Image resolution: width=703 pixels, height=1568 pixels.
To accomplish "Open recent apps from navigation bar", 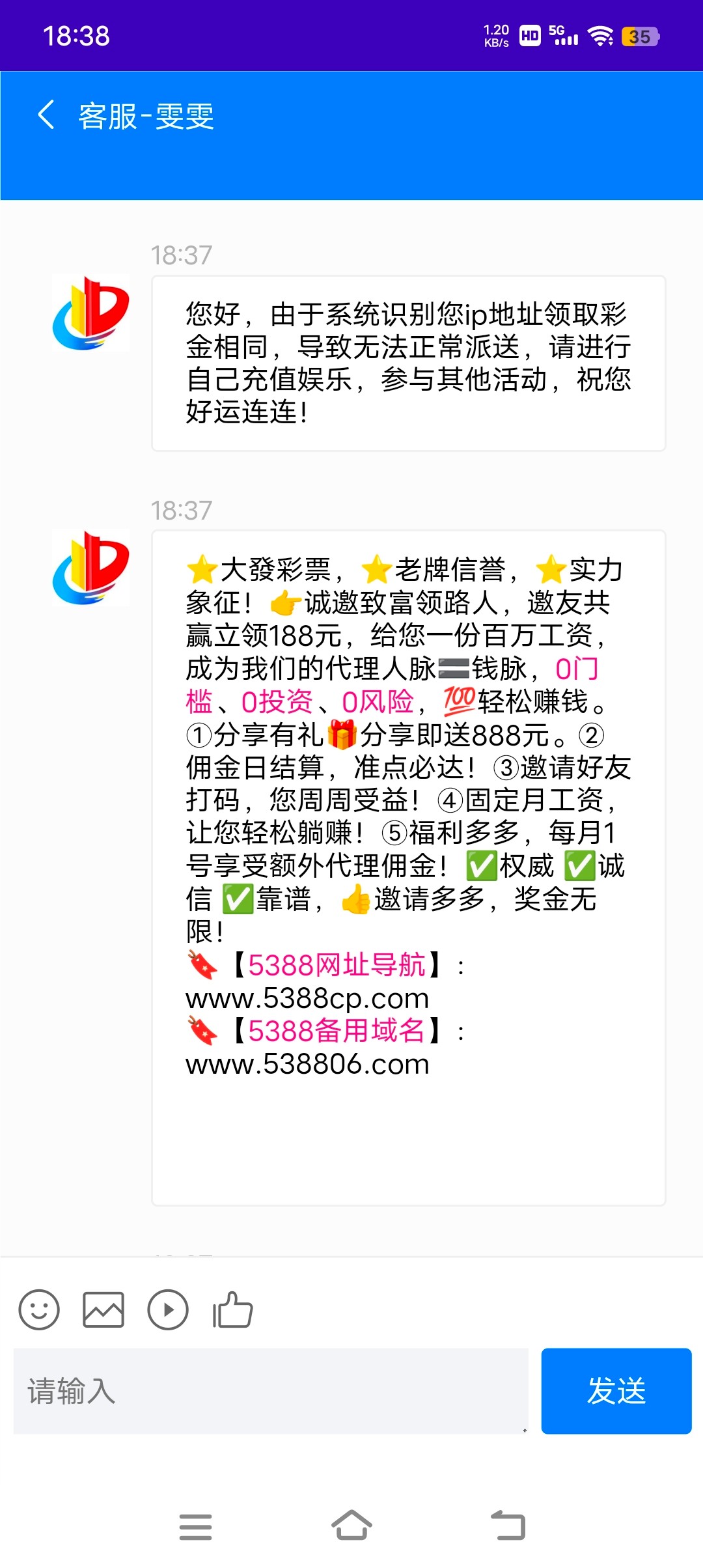I will (x=196, y=1527).
